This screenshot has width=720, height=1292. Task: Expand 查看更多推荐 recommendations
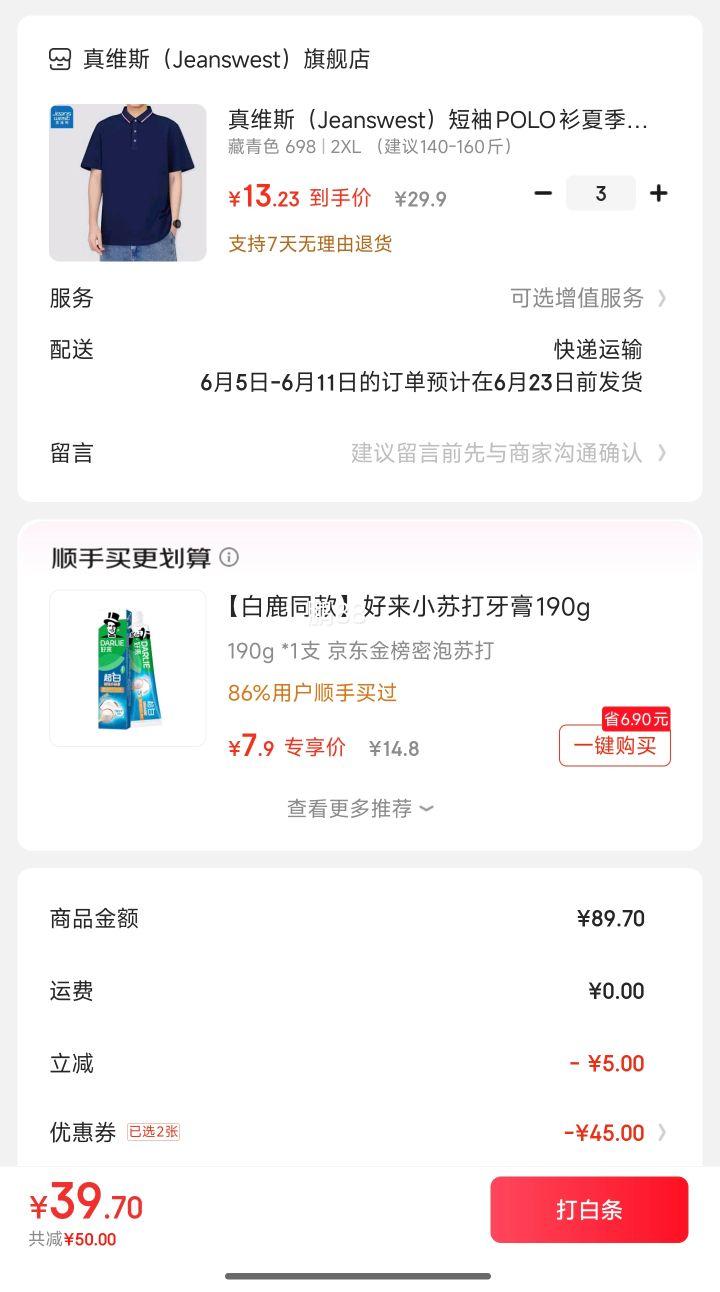360,808
